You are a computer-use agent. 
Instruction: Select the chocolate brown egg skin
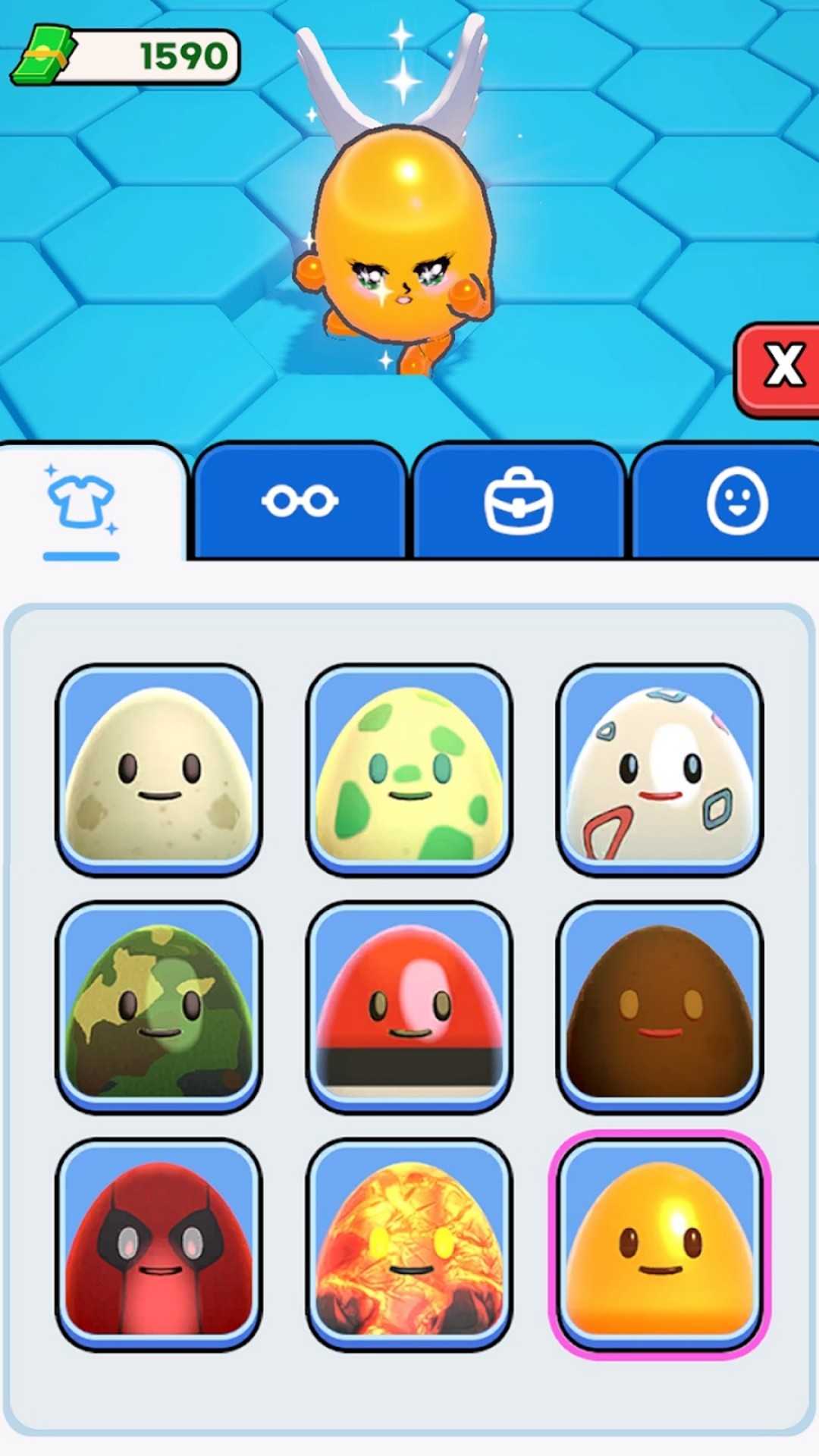point(659,1007)
